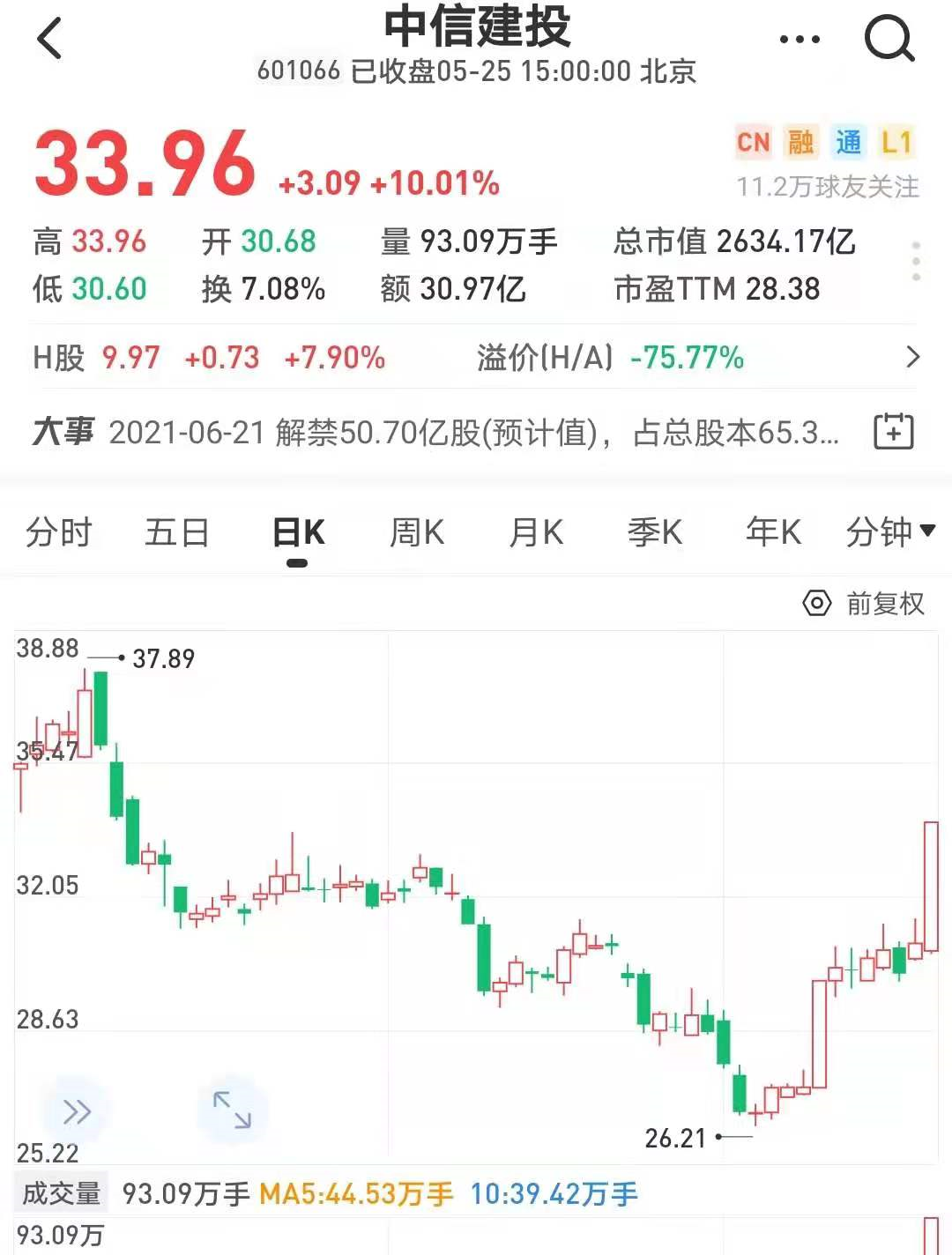This screenshot has width=952, height=1255.
Task: Open stock search
Action: click(889, 39)
